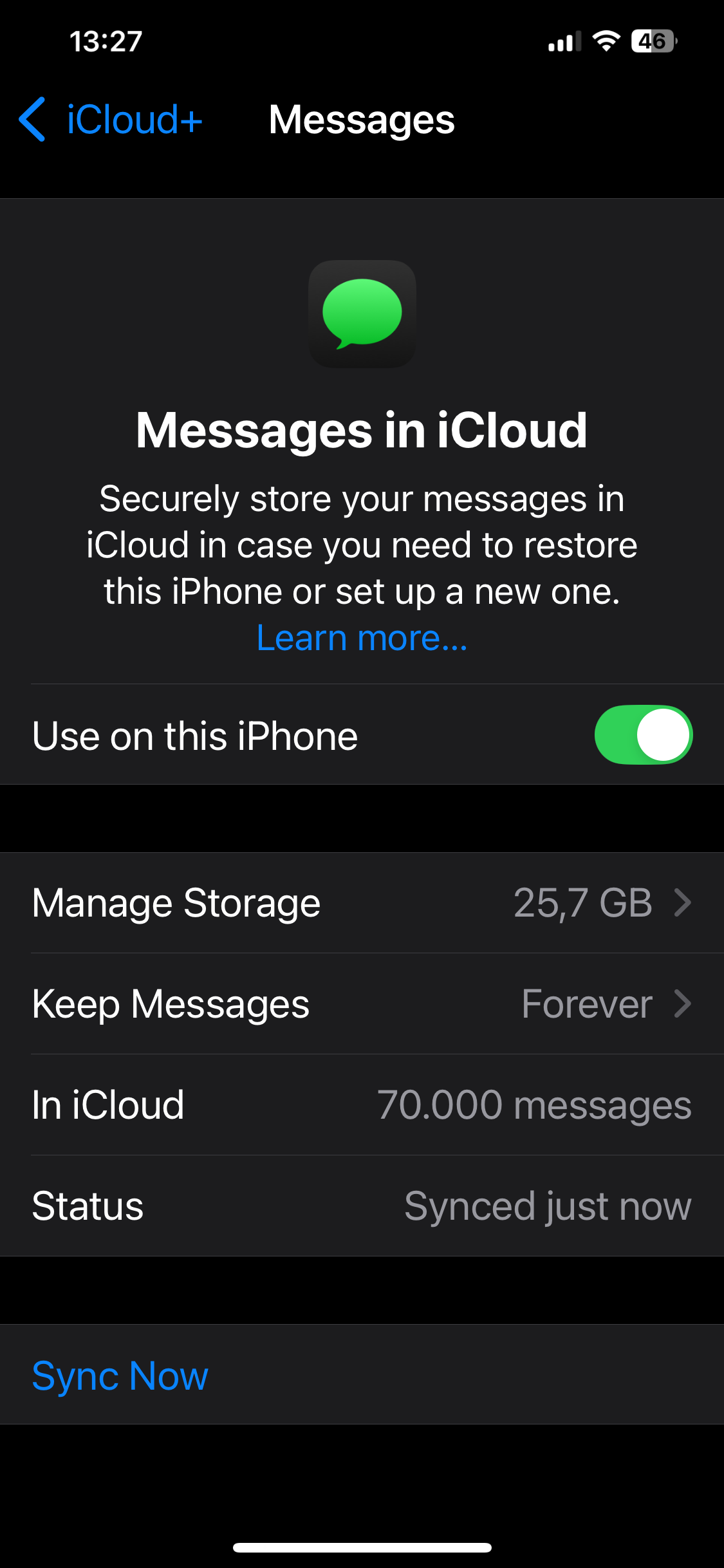Change Keep Messages duration
The height and width of the screenshot is (1568, 724).
[362, 1003]
